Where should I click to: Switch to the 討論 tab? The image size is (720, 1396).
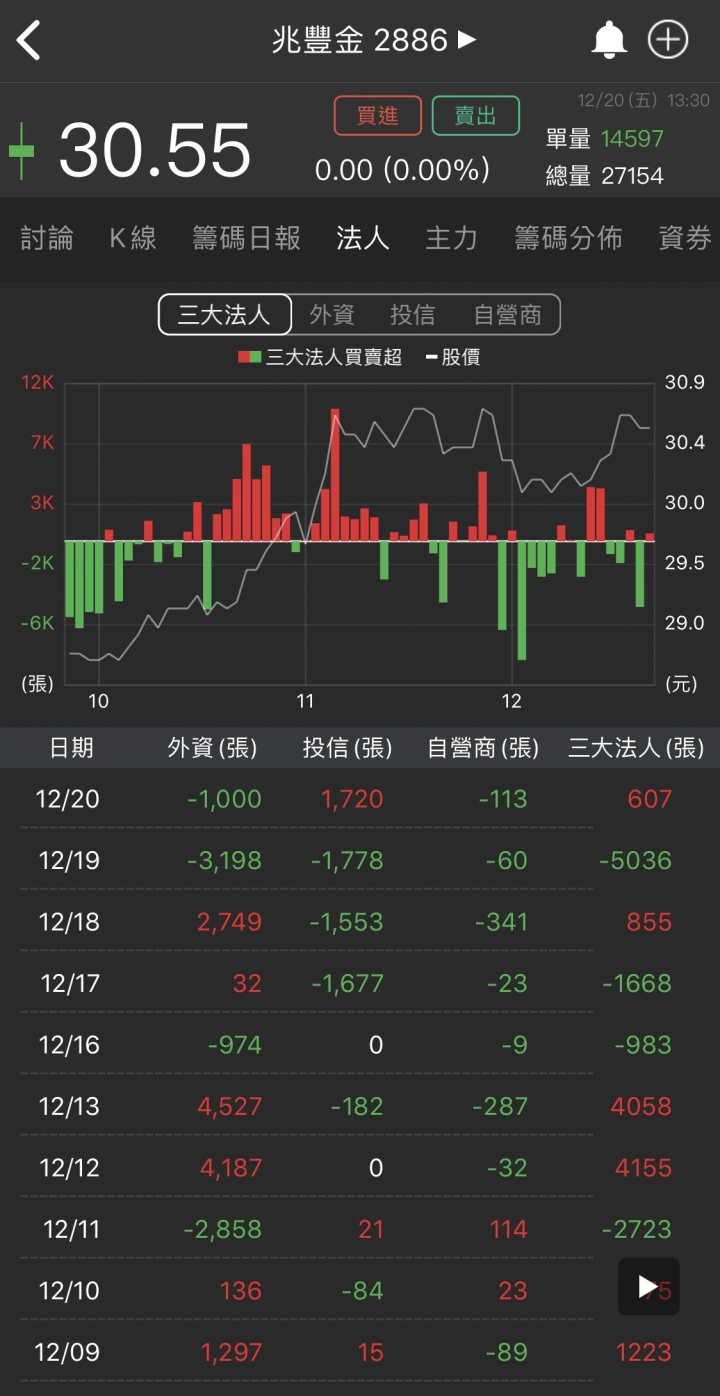click(47, 238)
